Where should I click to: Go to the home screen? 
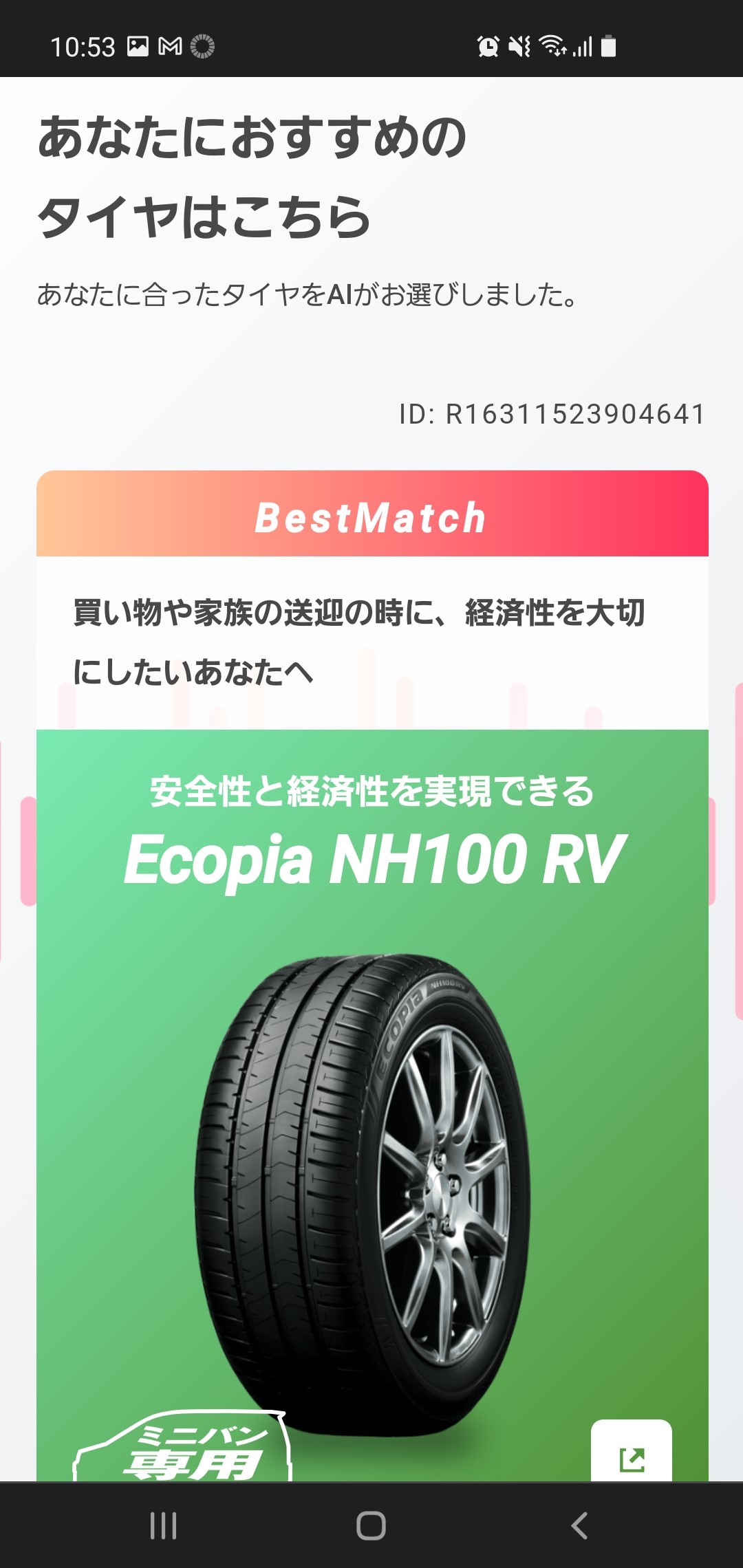(x=371, y=1525)
